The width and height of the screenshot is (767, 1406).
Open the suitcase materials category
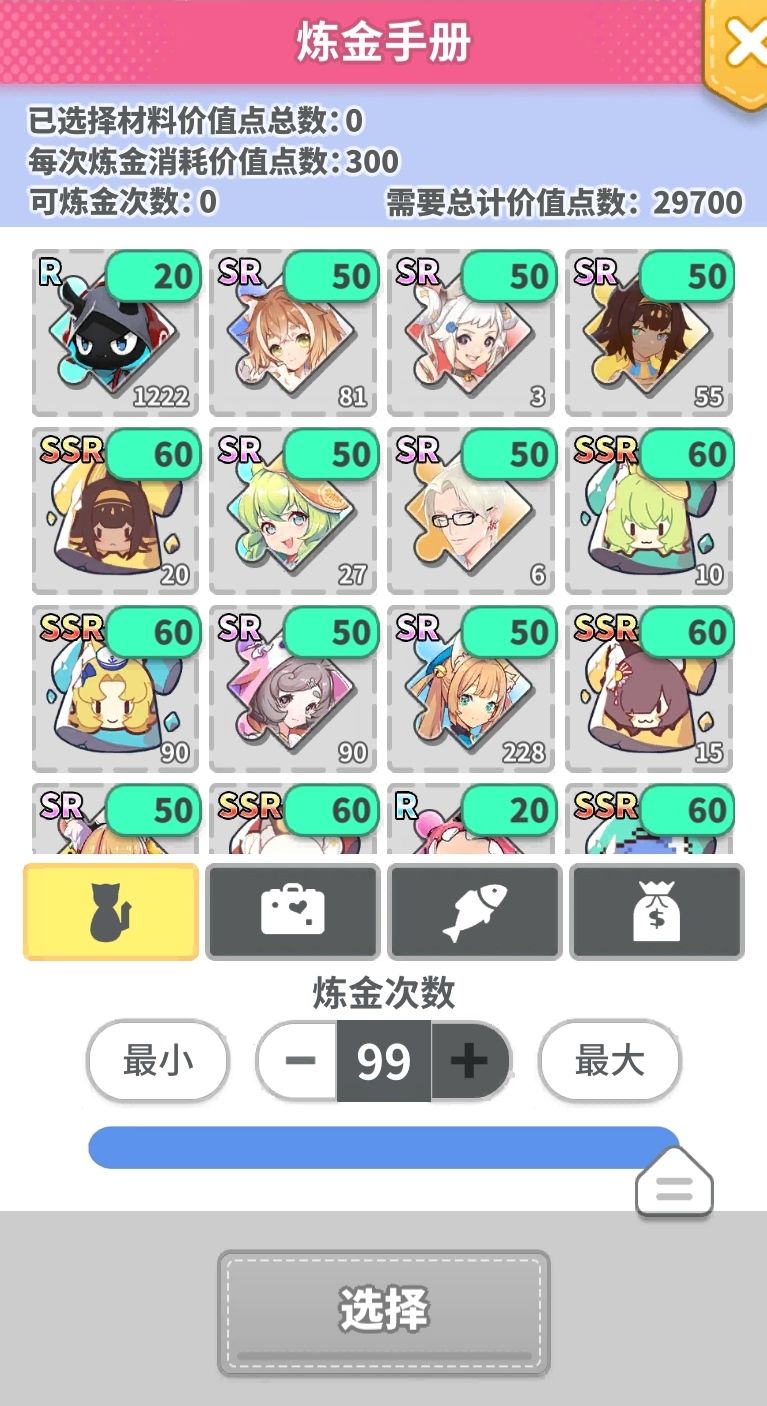(292, 912)
